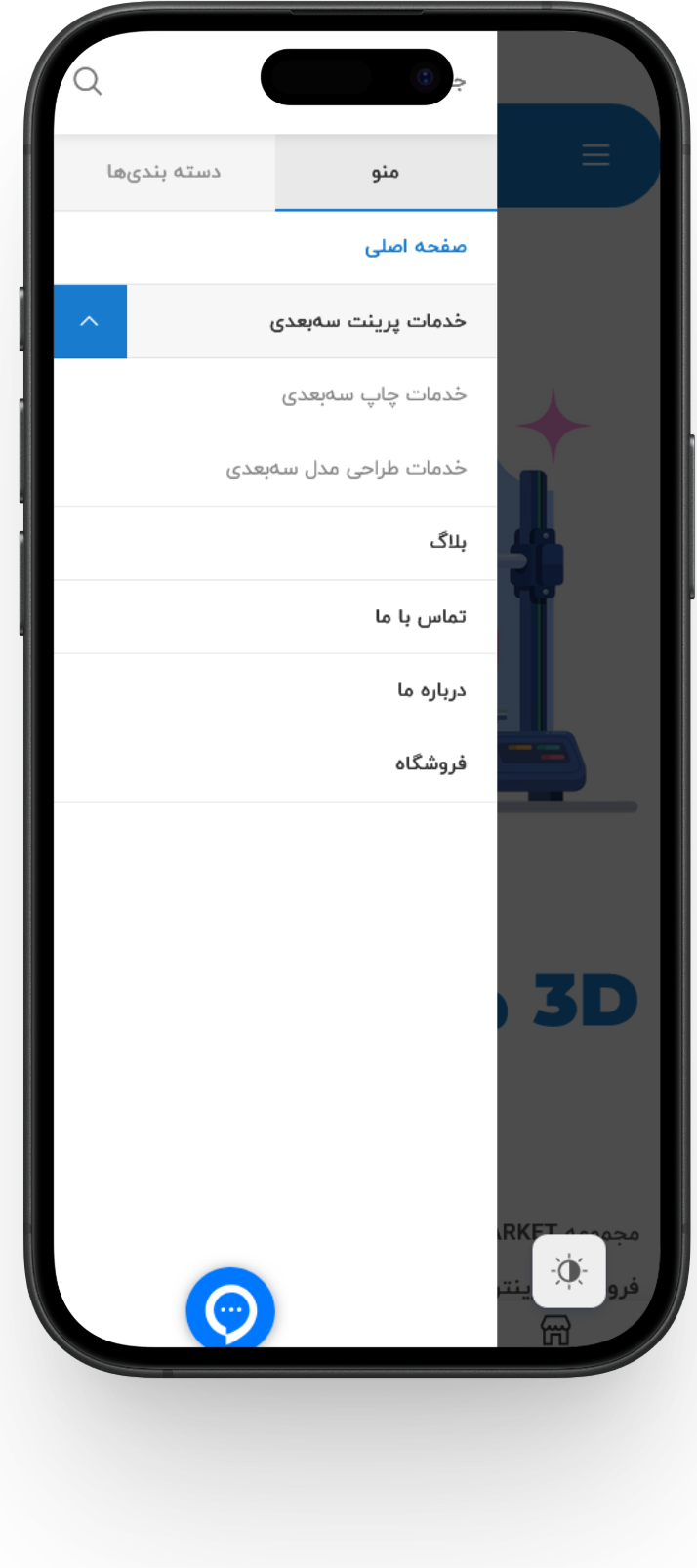Open صفحه اصلی menu item
Screen dimensions: 697x1568
click(x=415, y=247)
